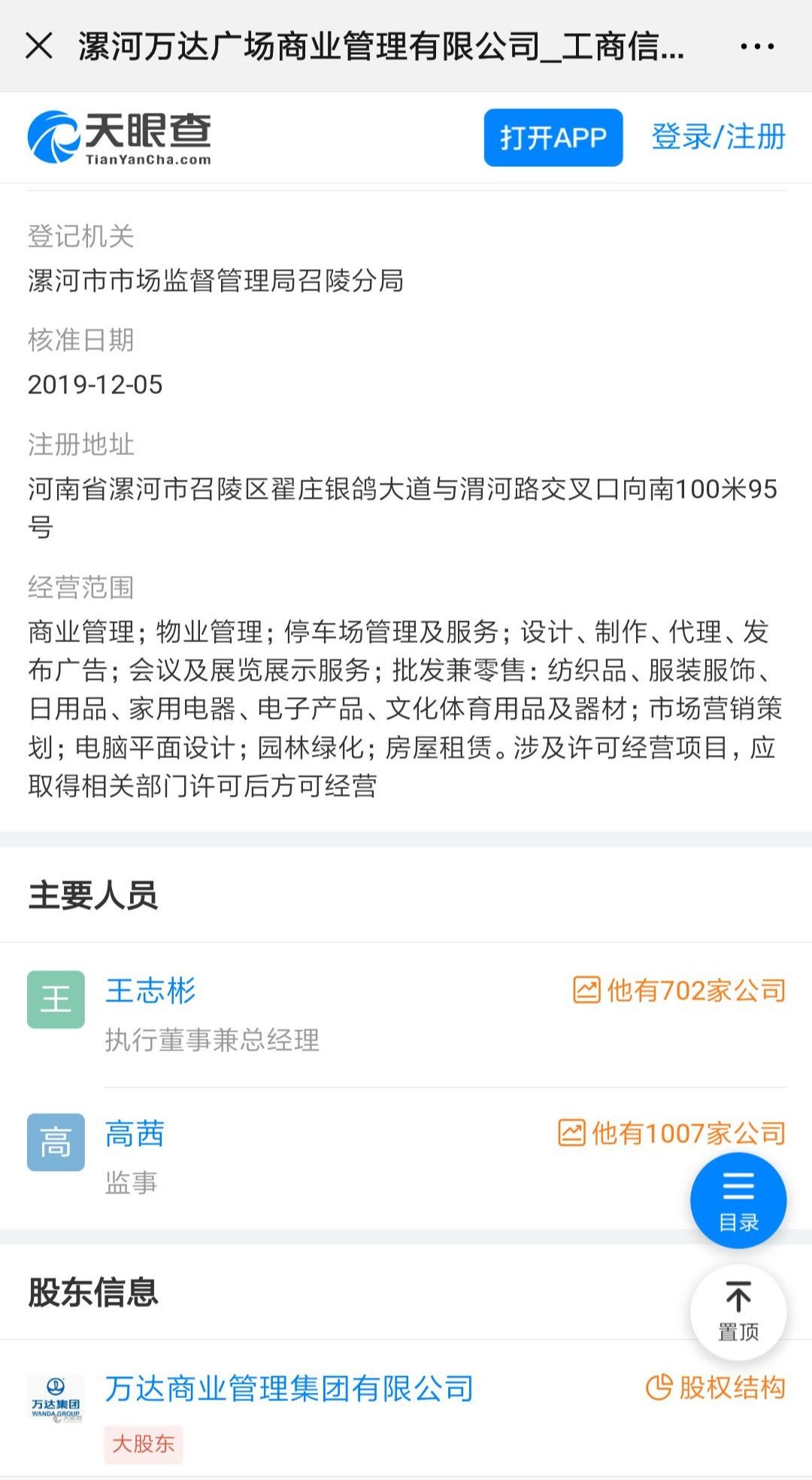This screenshot has width=812, height=1480.
Task: Open 高茜's profile link
Action: click(x=135, y=1133)
